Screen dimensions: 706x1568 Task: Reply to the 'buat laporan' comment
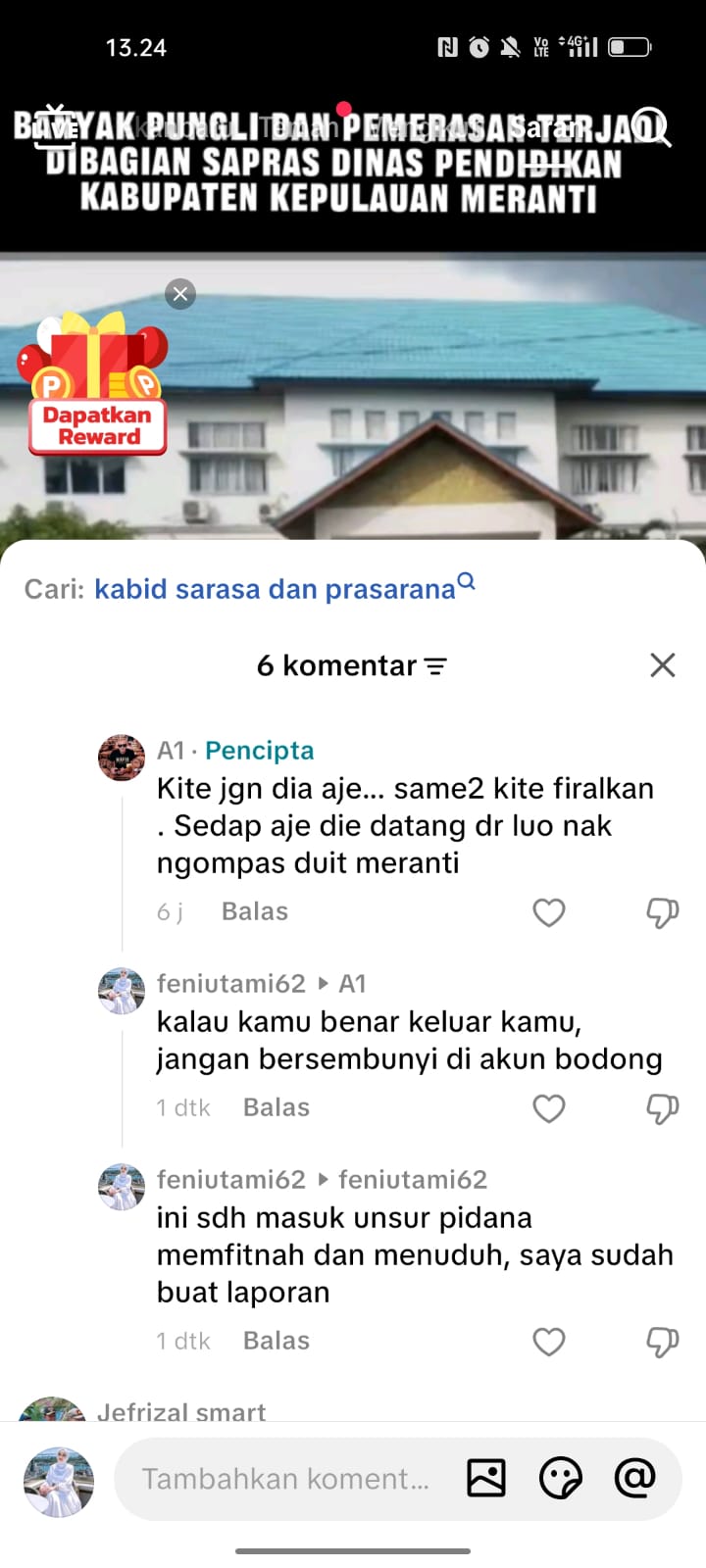(277, 1341)
